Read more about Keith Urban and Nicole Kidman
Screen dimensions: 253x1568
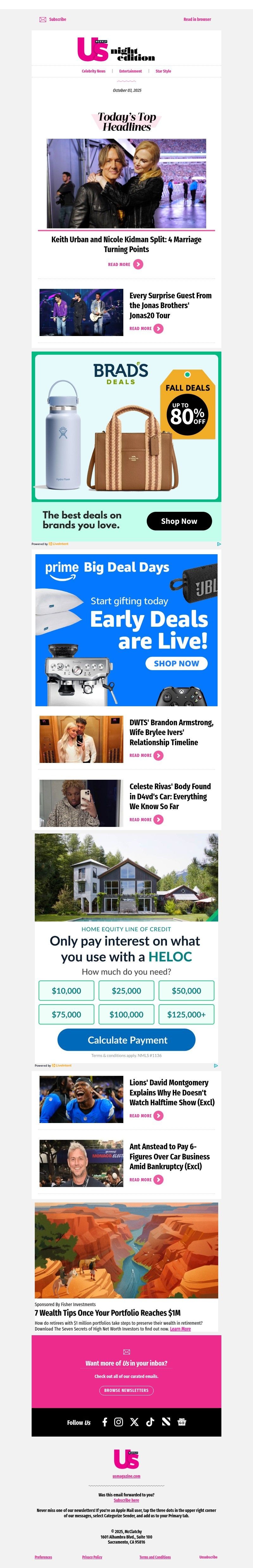pos(126,264)
